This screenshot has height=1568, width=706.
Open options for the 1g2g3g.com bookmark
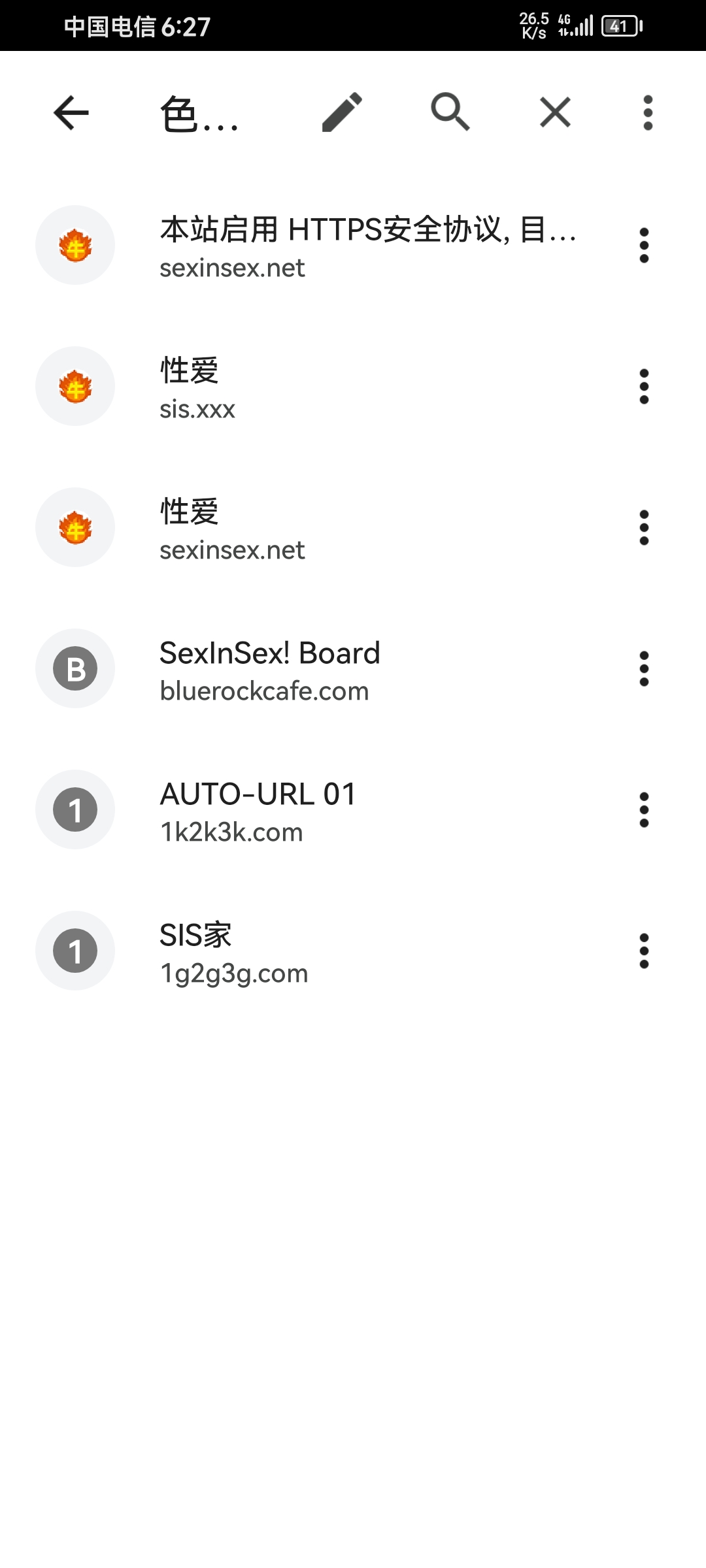click(644, 951)
